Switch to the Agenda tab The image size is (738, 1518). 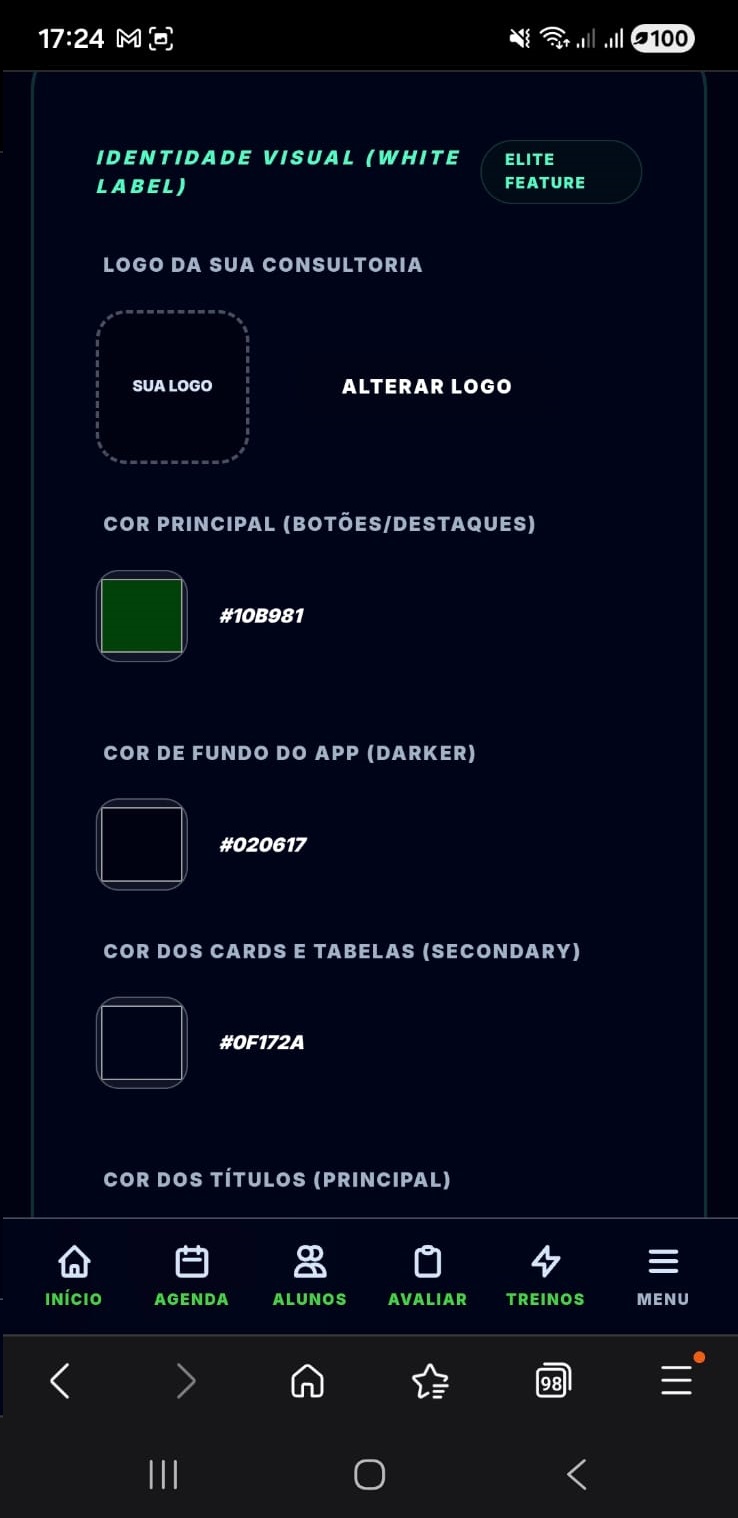[x=191, y=1276]
